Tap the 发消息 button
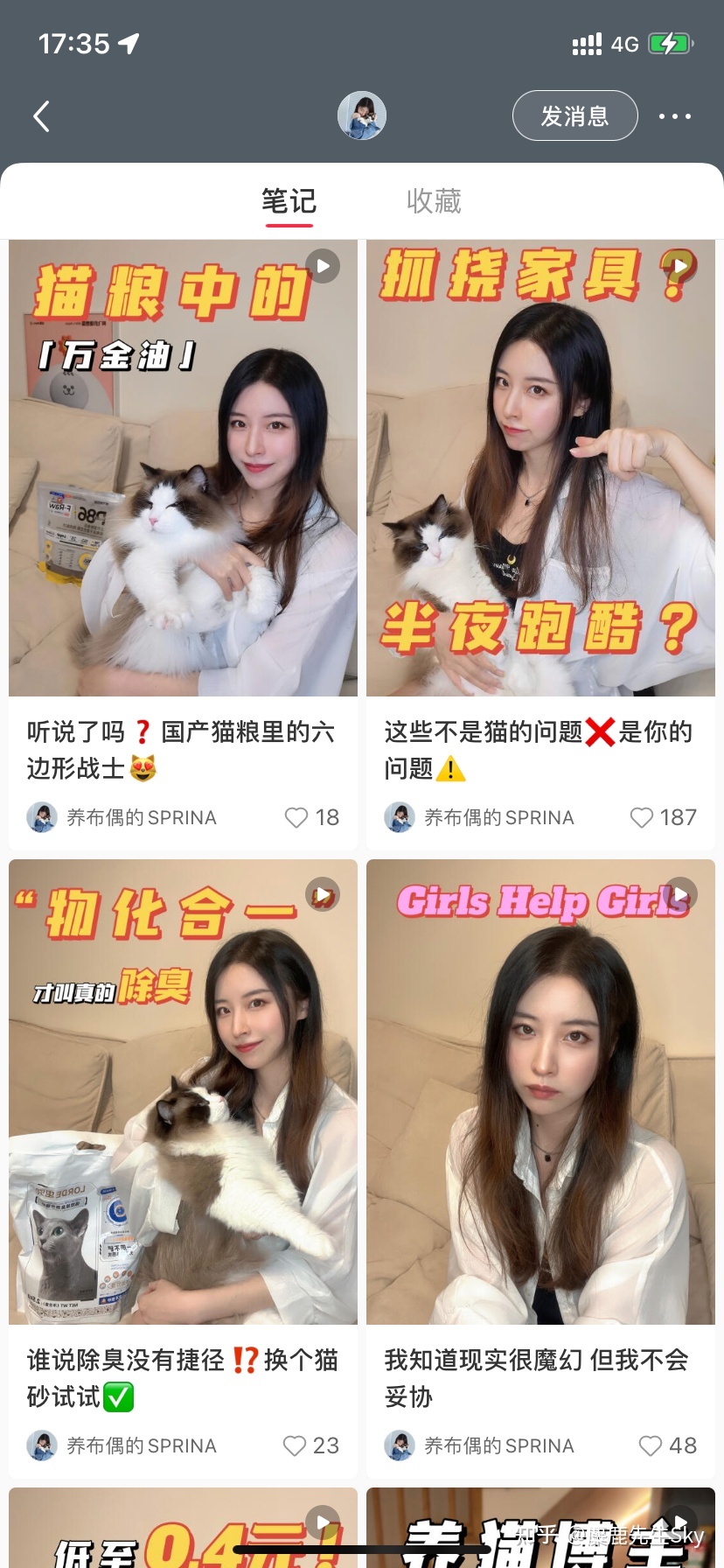 coord(574,115)
